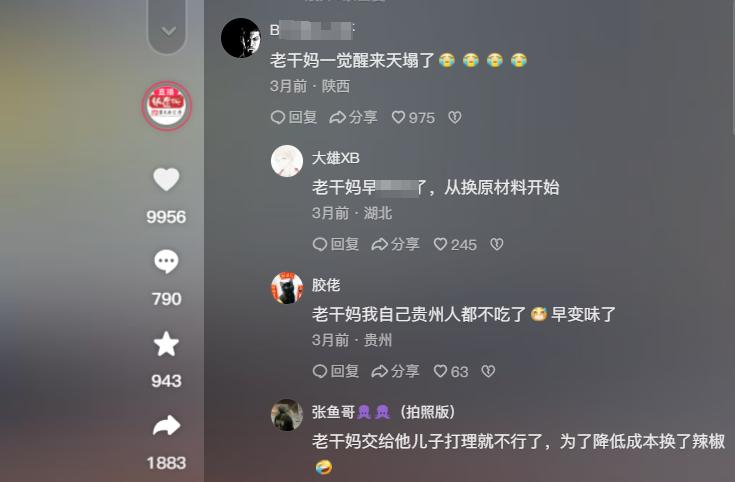The width and height of the screenshot is (735, 482).
Task: Like 胶佬's comment with 63 likes
Action: pyautogui.click(x=451, y=371)
